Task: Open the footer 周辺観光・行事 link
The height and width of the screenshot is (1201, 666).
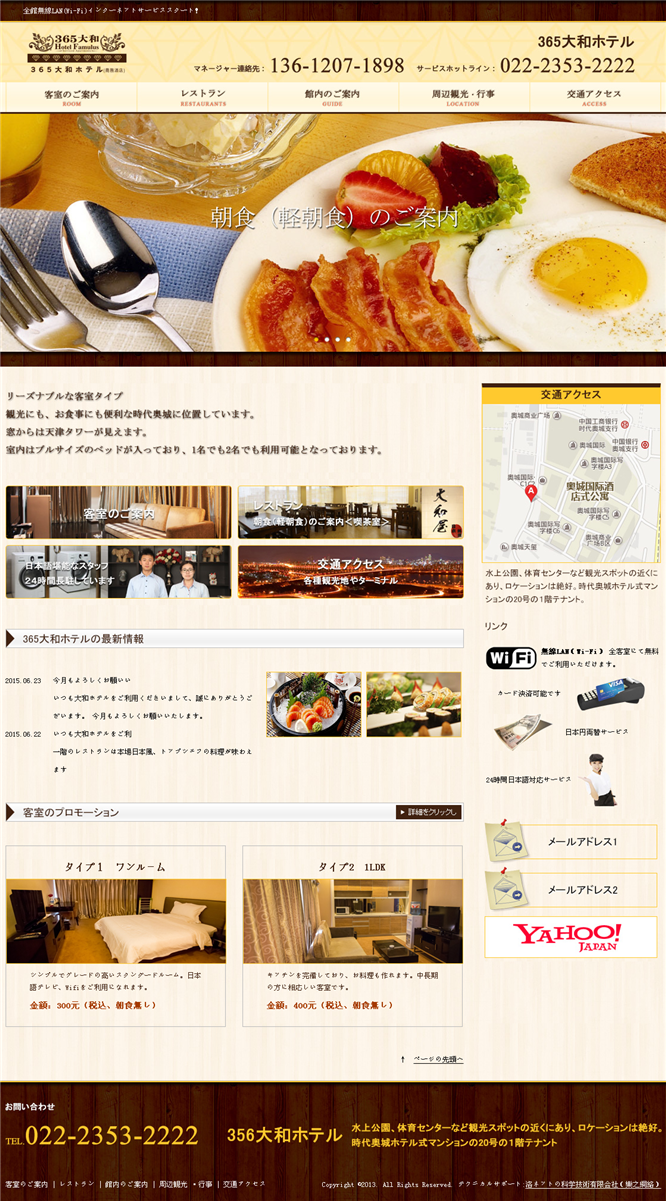Action: [185, 1184]
